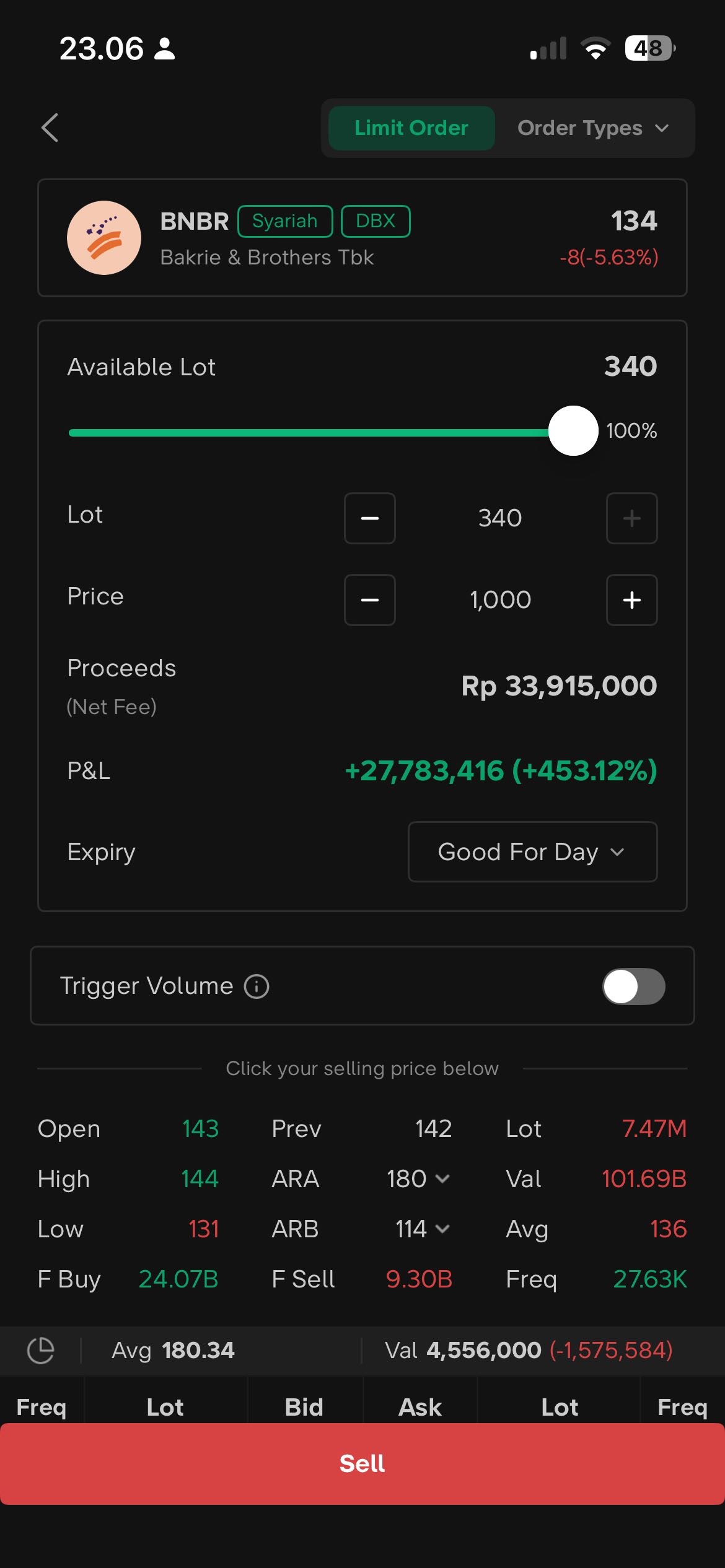Viewport: 725px width, 1568px height.
Task: Go back using the top-left arrow
Action: 50,128
